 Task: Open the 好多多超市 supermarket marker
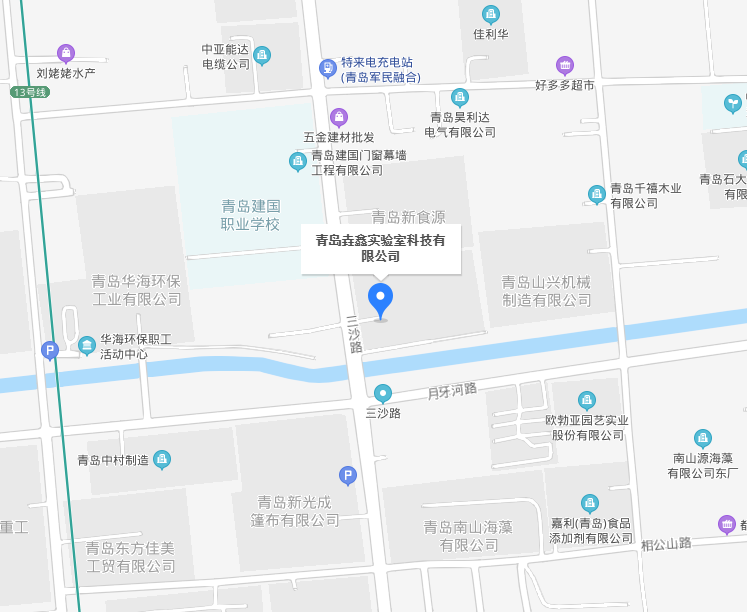click(x=565, y=66)
